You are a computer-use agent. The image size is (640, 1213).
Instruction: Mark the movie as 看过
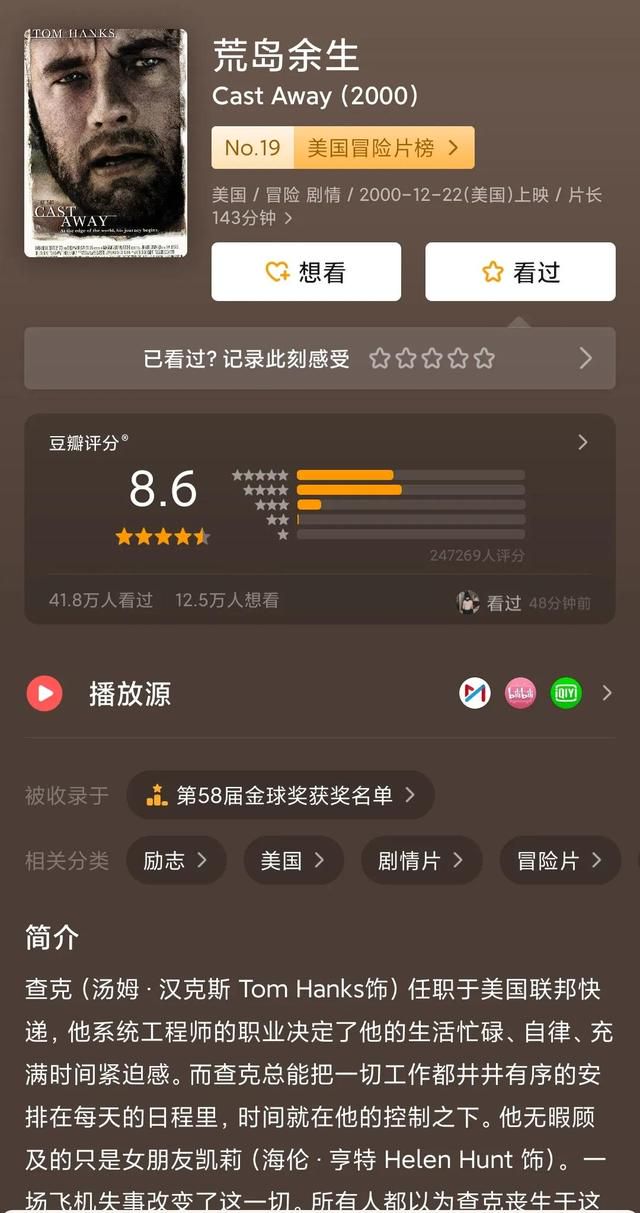click(520, 272)
